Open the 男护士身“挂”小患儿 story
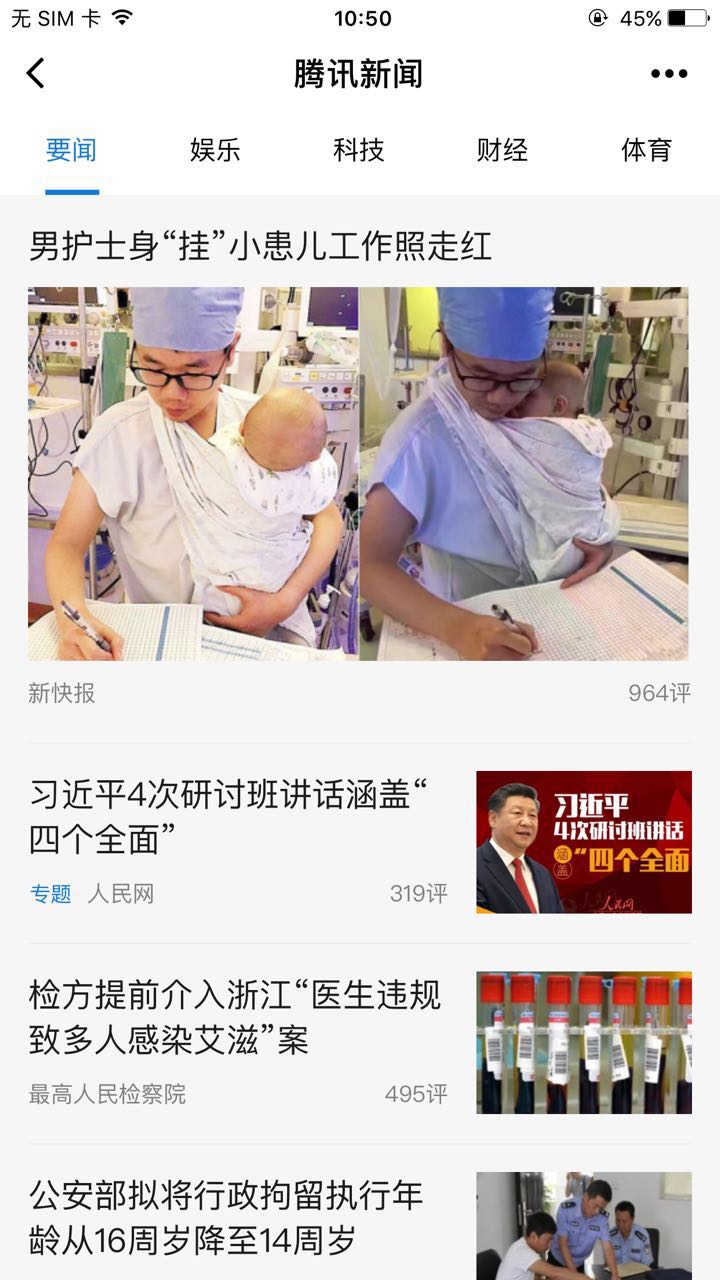The image size is (720, 1280). (x=260, y=246)
